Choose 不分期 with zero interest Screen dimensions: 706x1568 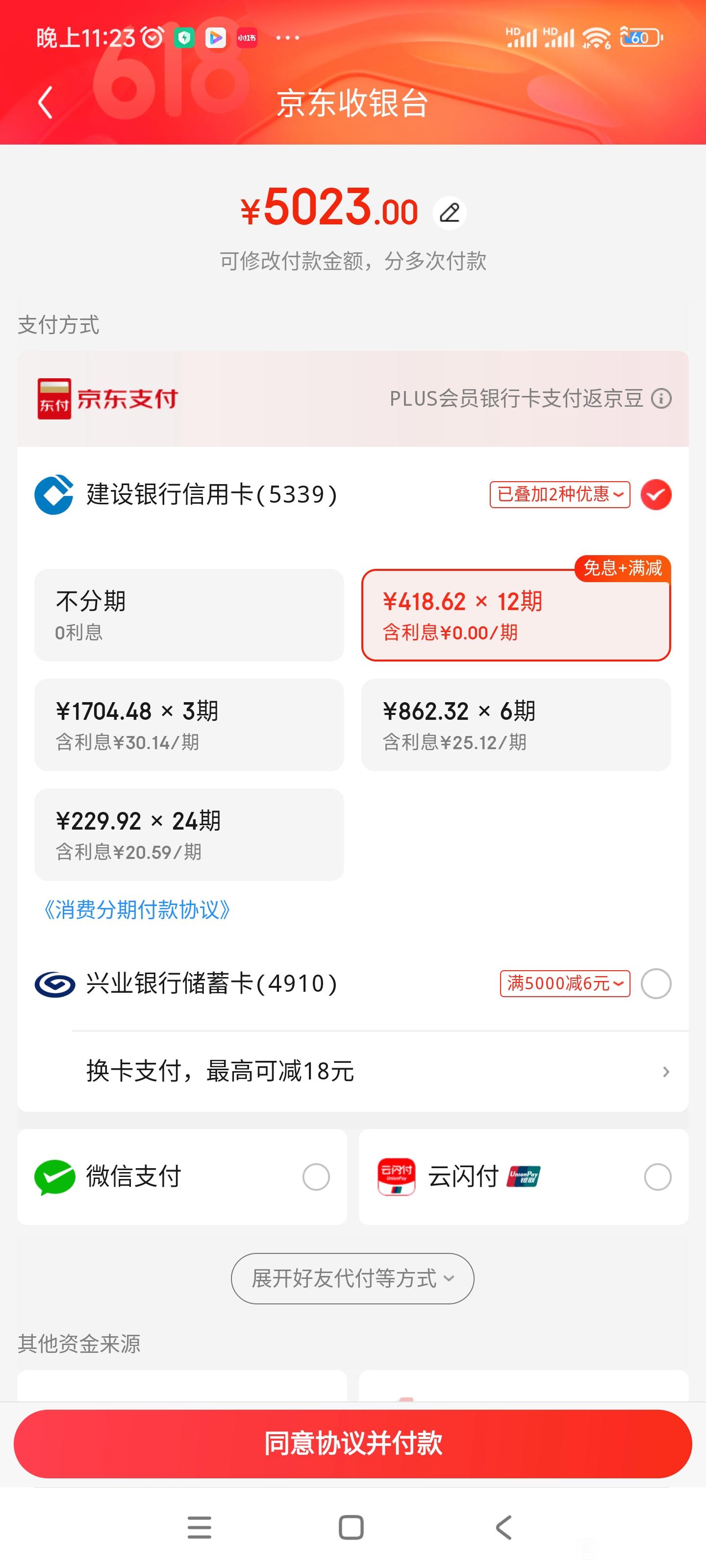(189, 615)
